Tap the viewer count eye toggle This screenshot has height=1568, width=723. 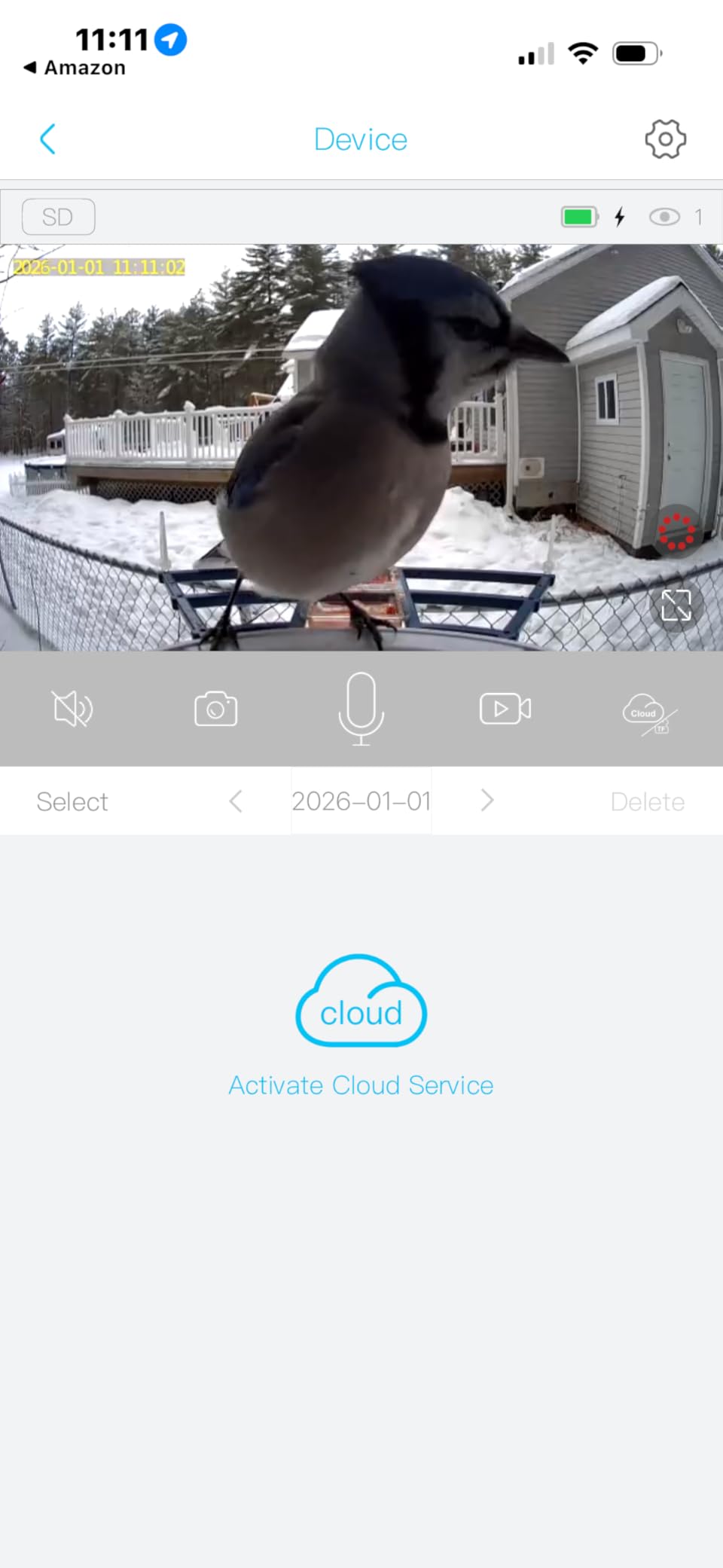[665, 217]
